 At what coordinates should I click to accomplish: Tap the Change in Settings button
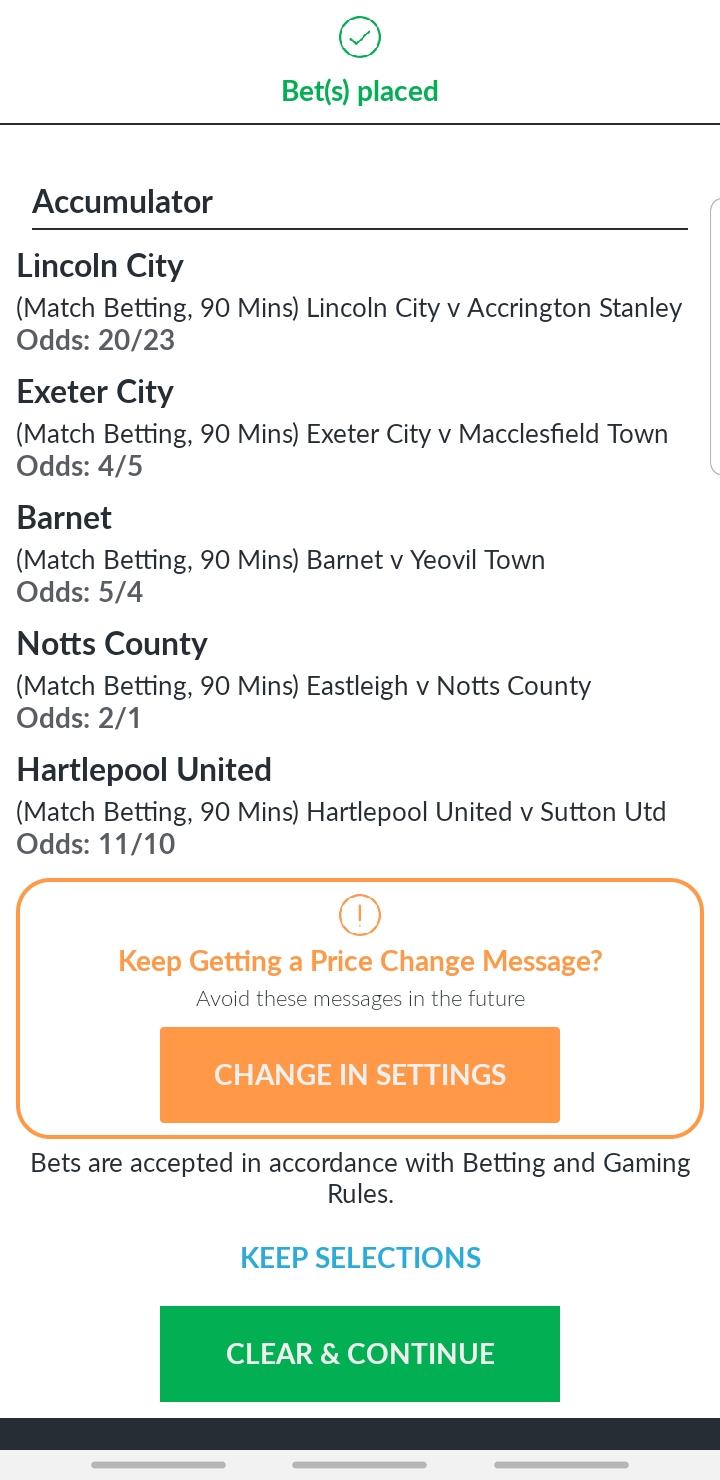coord(360,1074)
